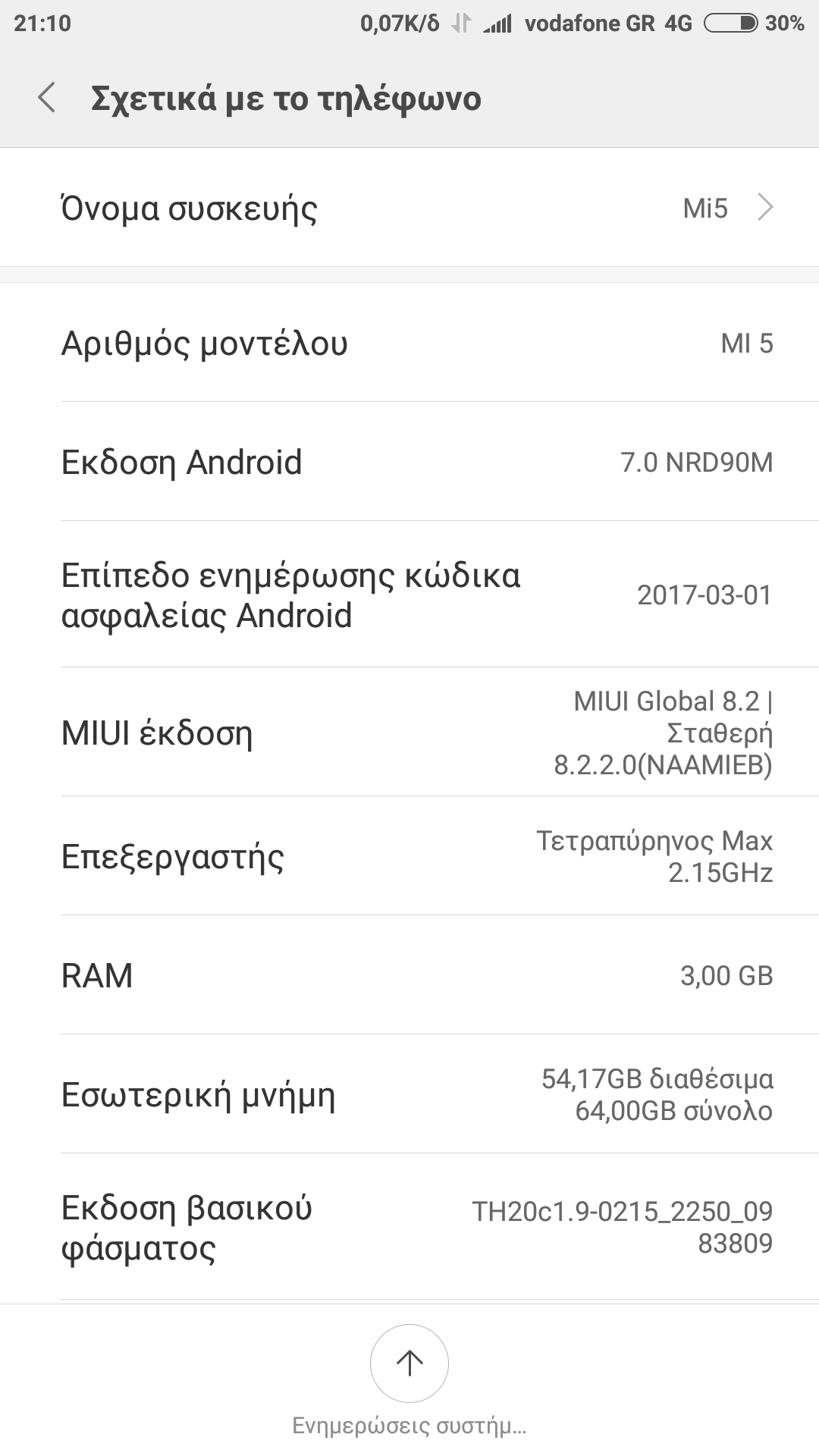
Task: Open the Εσωτερική μνήμη row
Action: pos(409,1094)
